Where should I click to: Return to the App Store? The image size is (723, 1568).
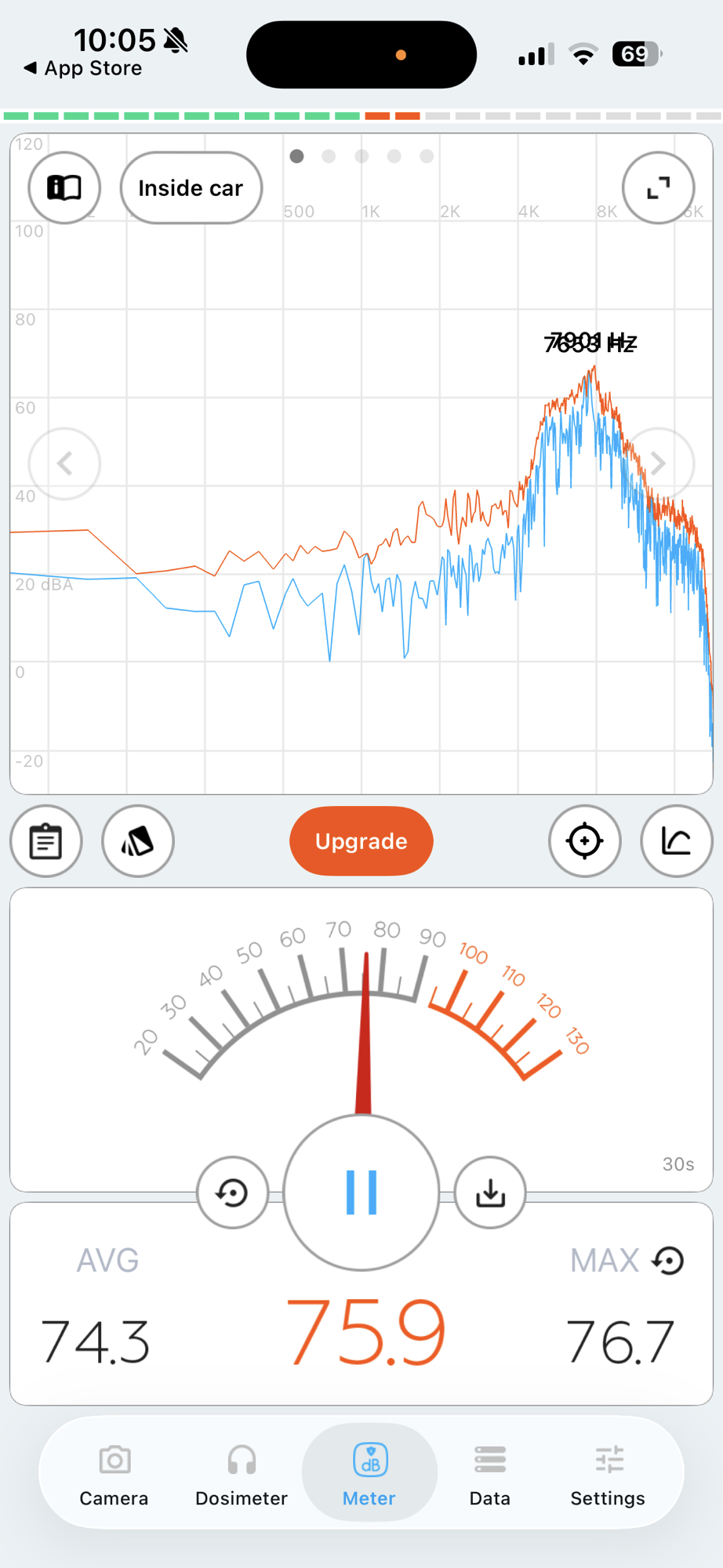[x=84, y=68]
